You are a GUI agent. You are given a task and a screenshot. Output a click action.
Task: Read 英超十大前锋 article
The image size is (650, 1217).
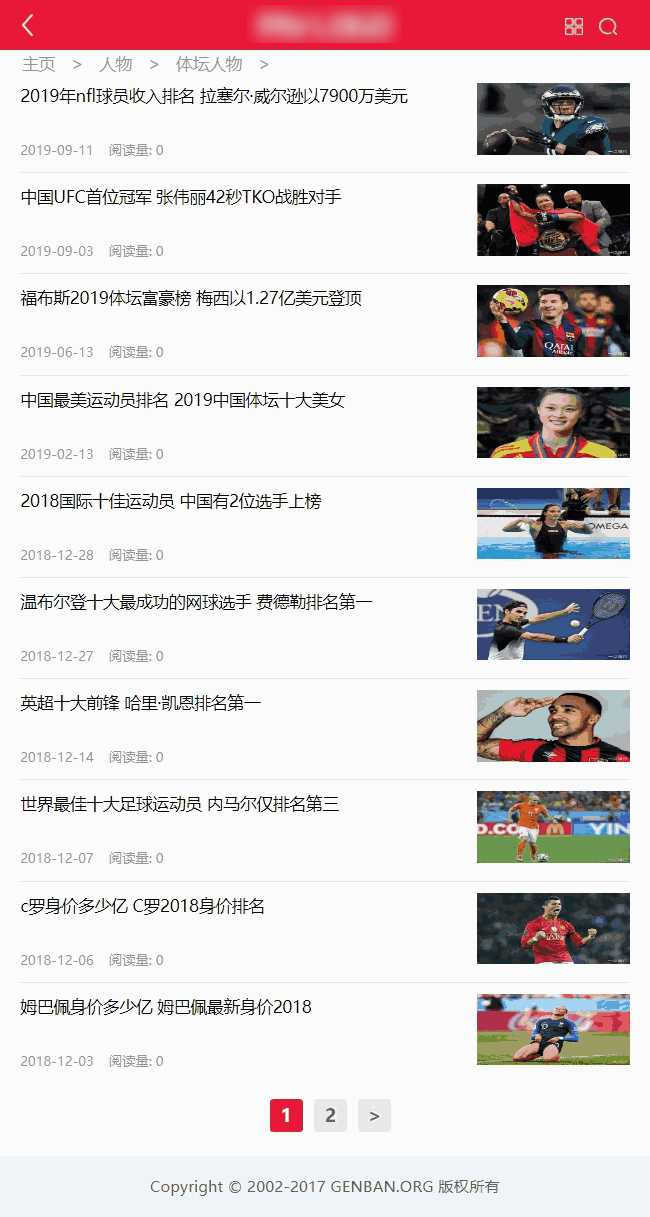pos(141,703)
